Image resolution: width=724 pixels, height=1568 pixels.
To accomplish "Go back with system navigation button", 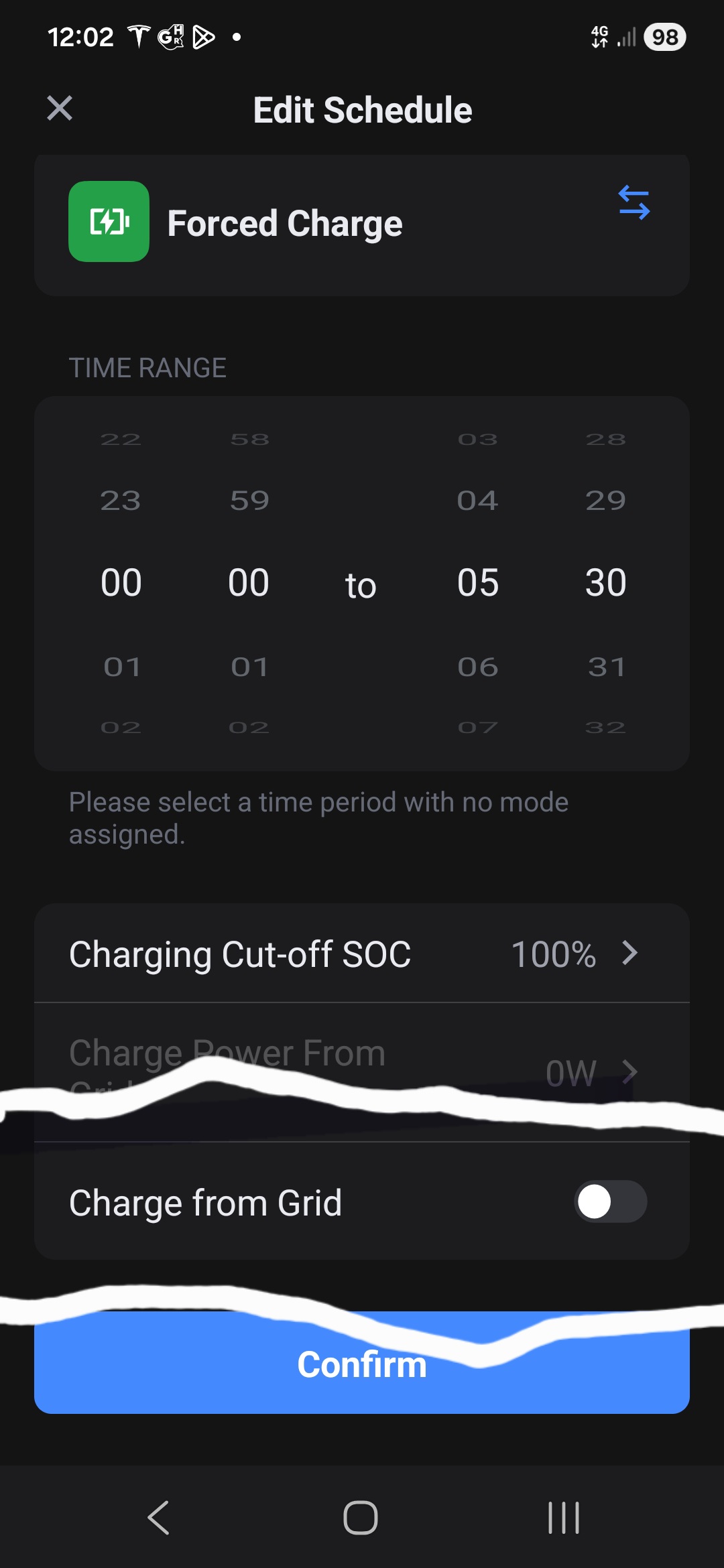I will click(159, 1517).
